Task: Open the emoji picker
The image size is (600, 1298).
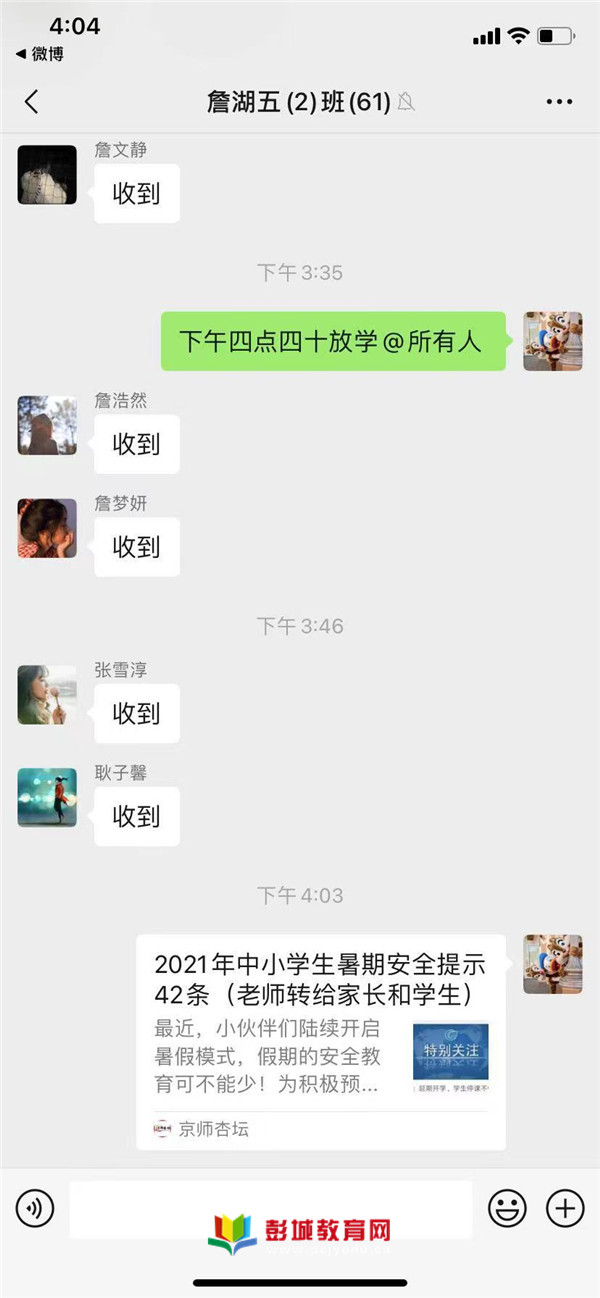Action: (507, 1209)
